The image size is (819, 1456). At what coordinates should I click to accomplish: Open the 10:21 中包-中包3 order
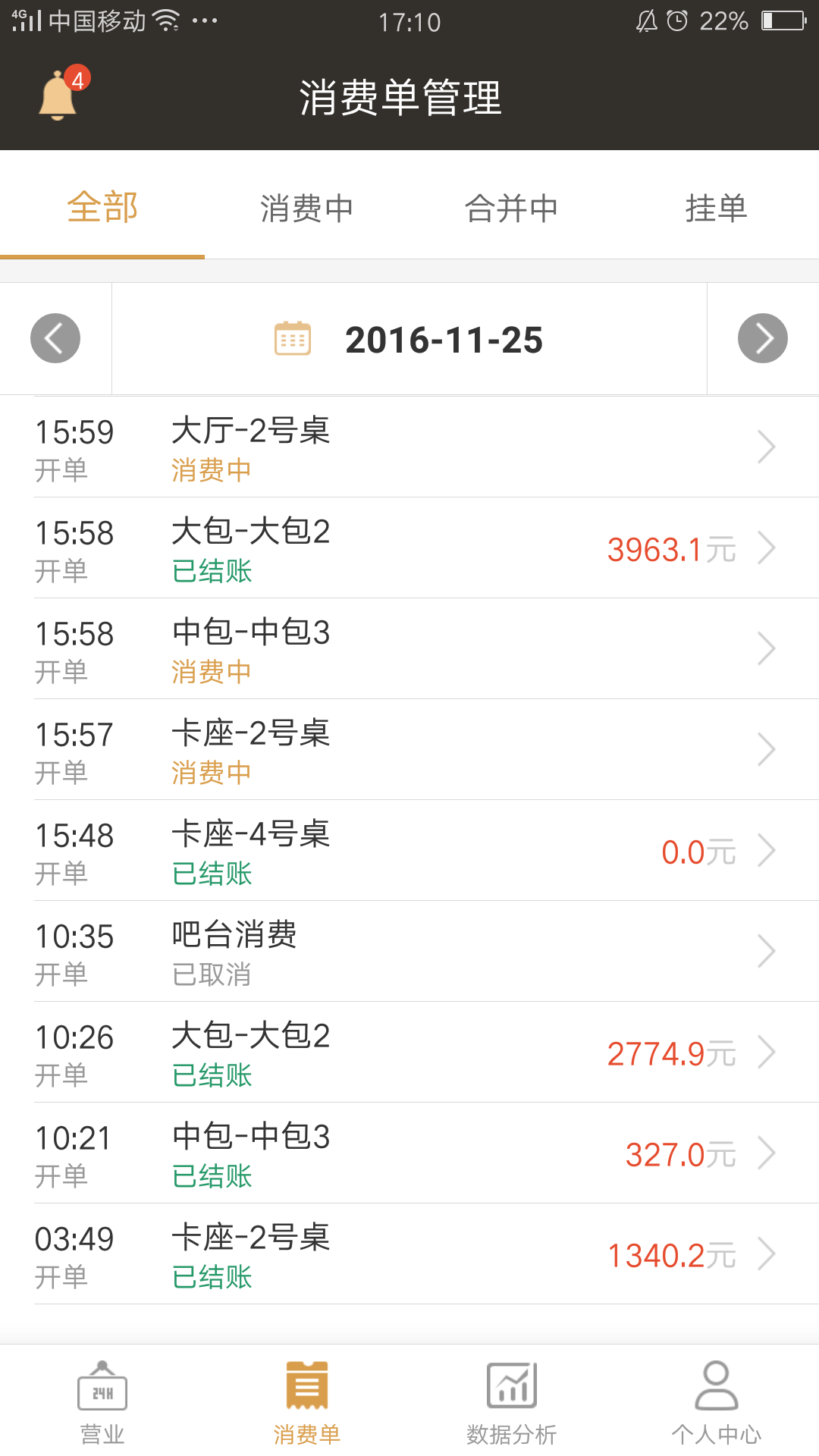[409, 1153]
